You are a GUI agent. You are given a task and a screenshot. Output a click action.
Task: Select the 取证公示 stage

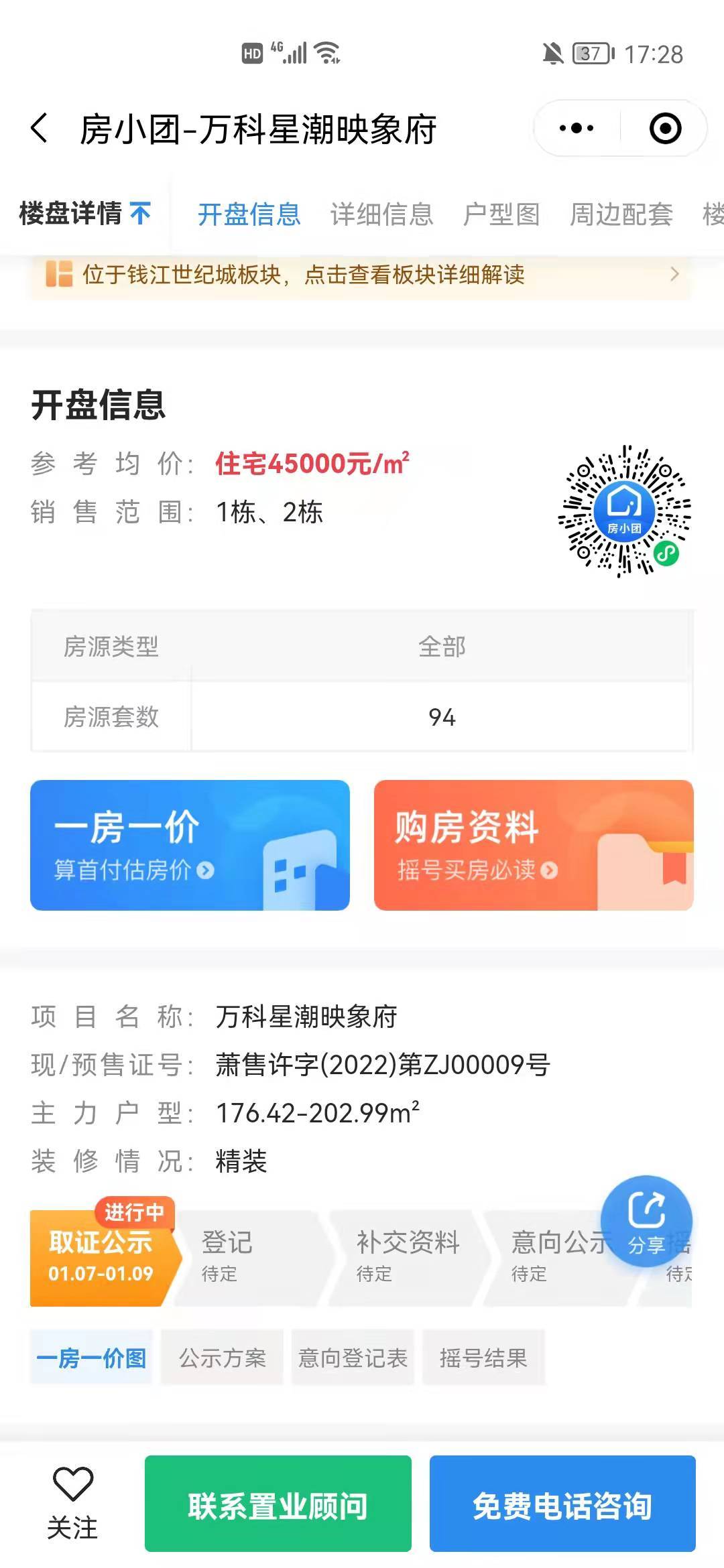click(x=101, y=1257)
